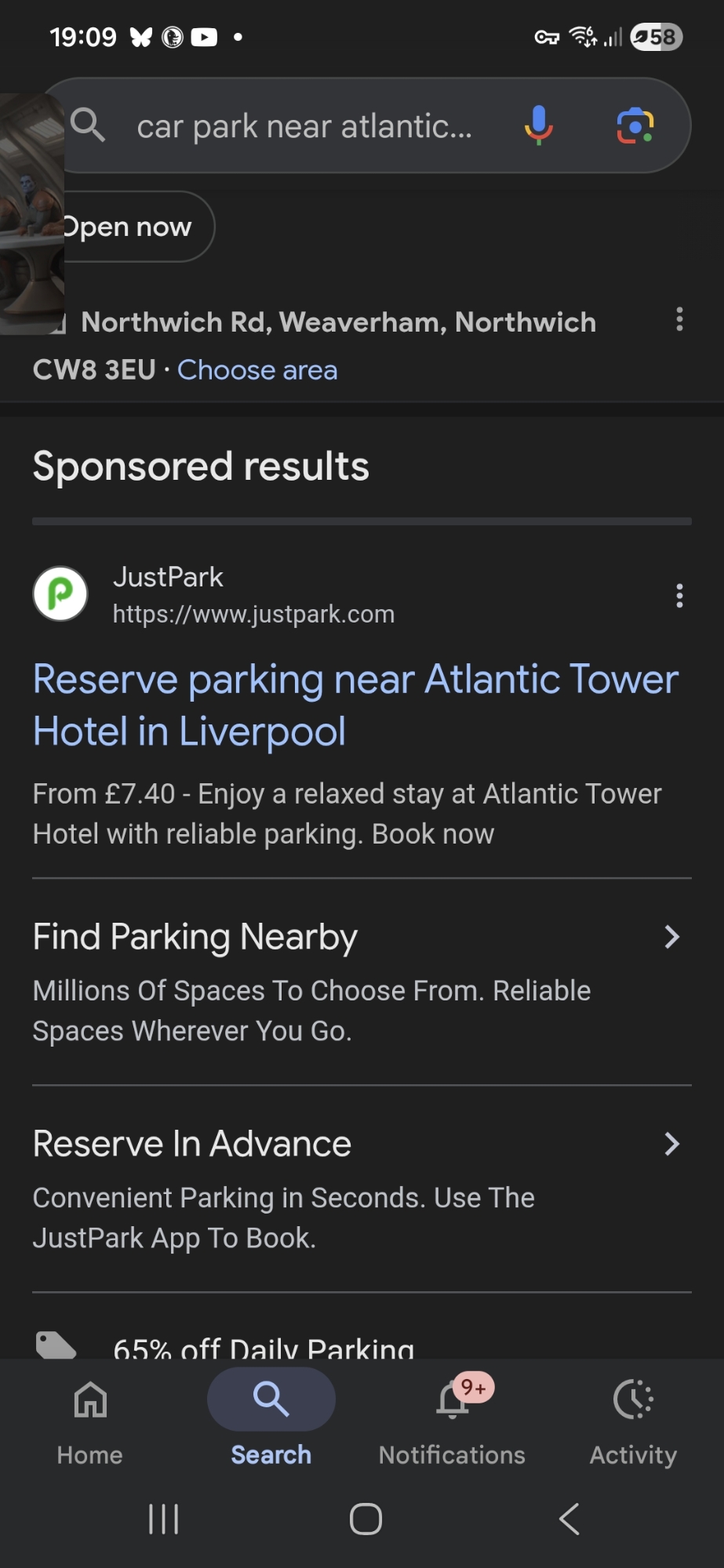Tap the search box with car park query
This screenshot has width=724, height=1568.
tap(304, 126)
